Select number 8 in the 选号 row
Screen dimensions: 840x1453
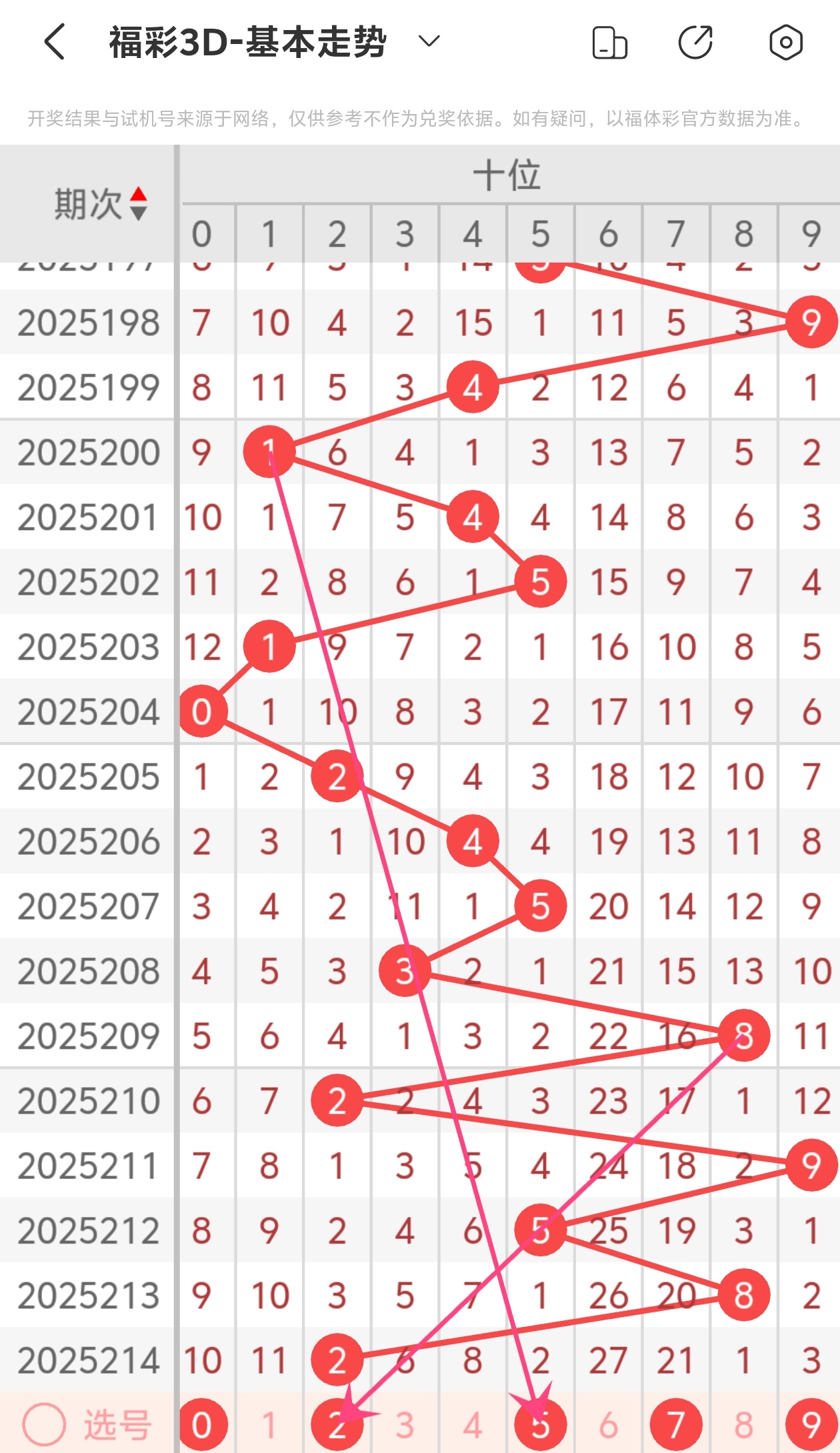point(743,1425)
